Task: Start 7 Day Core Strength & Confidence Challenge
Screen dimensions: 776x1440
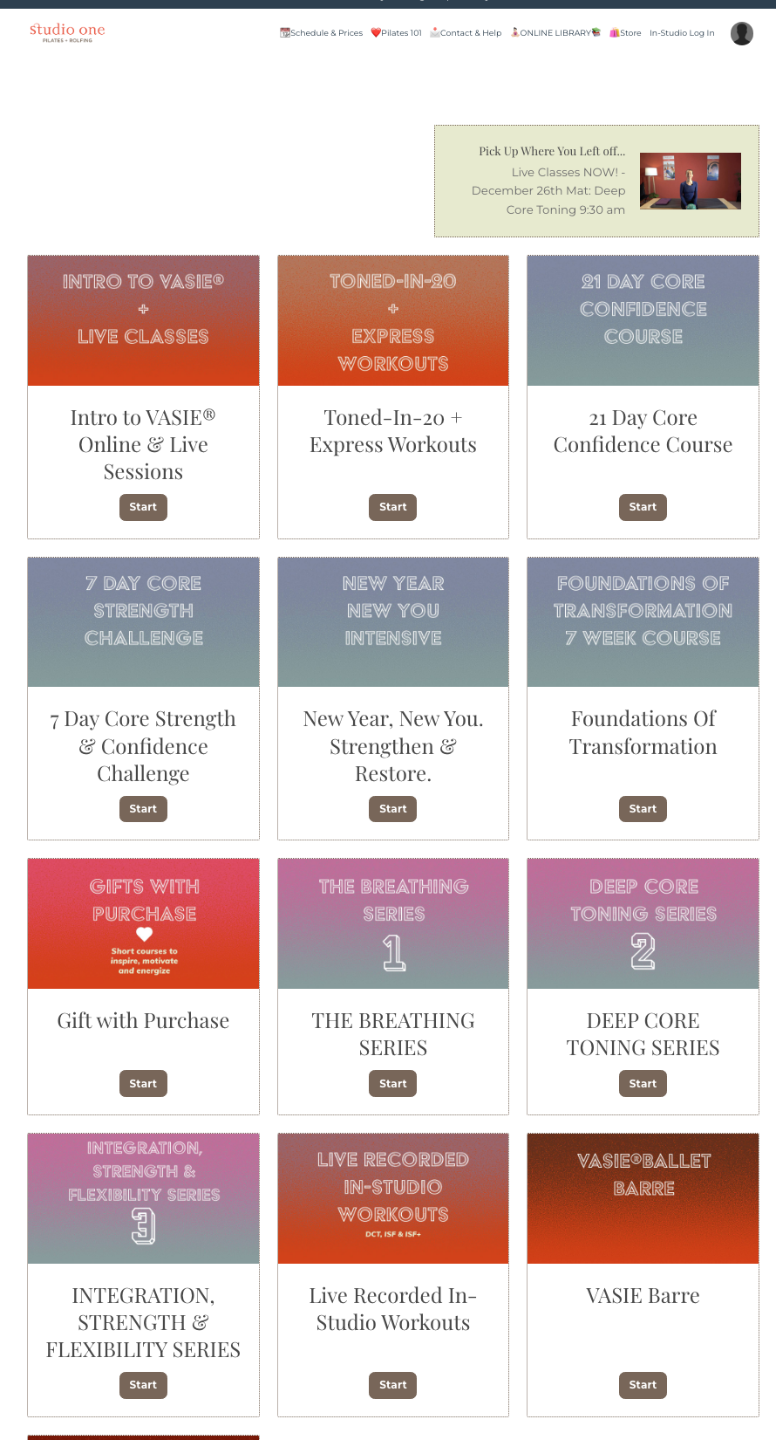Action: tap(143, 809)
